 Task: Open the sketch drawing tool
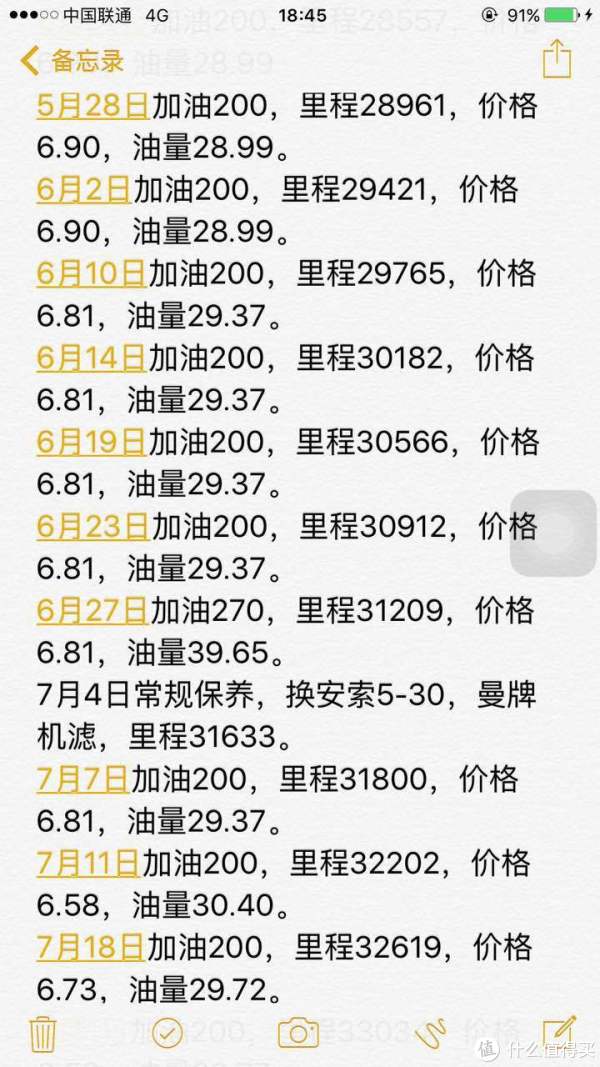point(431,1034)
